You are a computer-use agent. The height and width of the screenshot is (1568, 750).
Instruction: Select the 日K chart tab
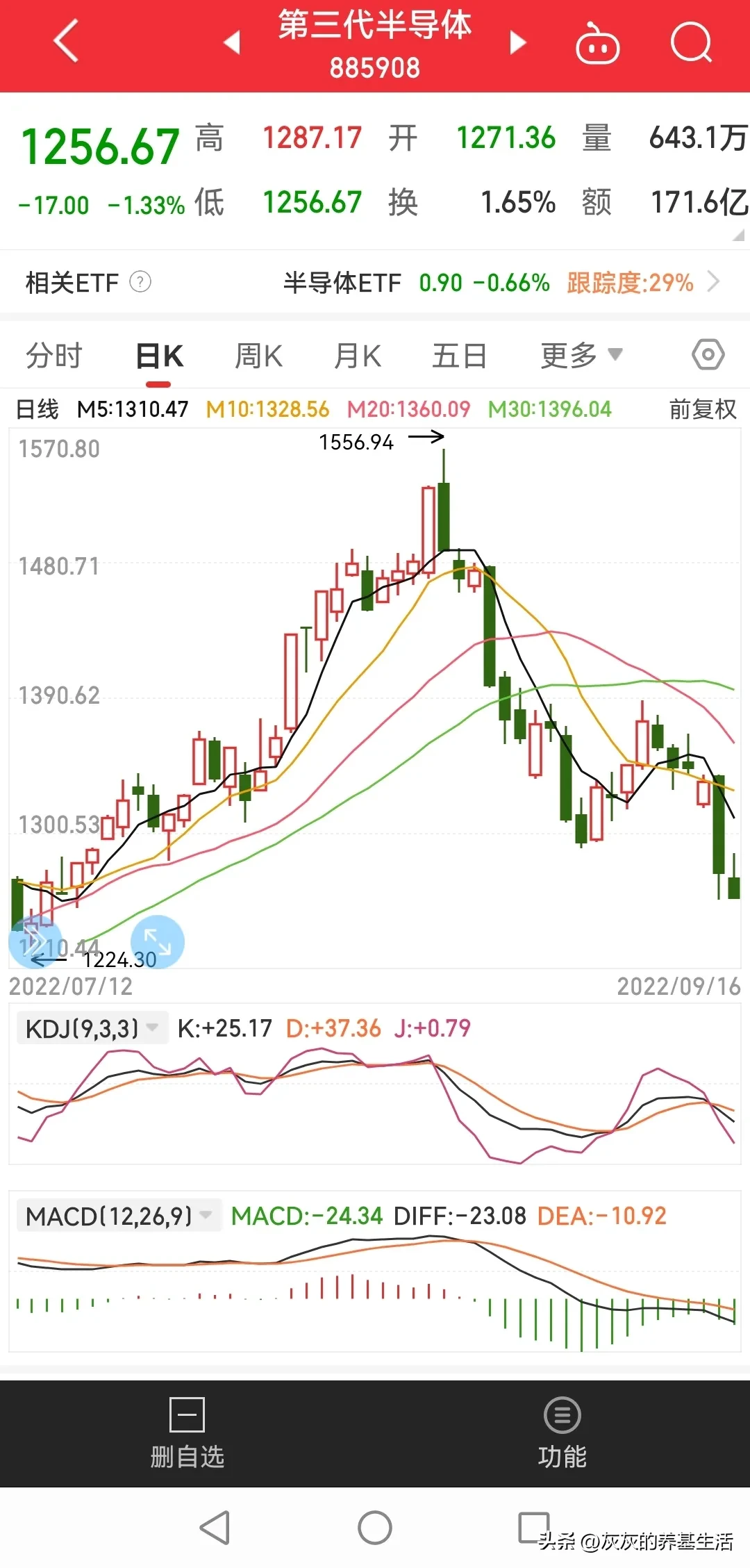(x=159, y=356)
